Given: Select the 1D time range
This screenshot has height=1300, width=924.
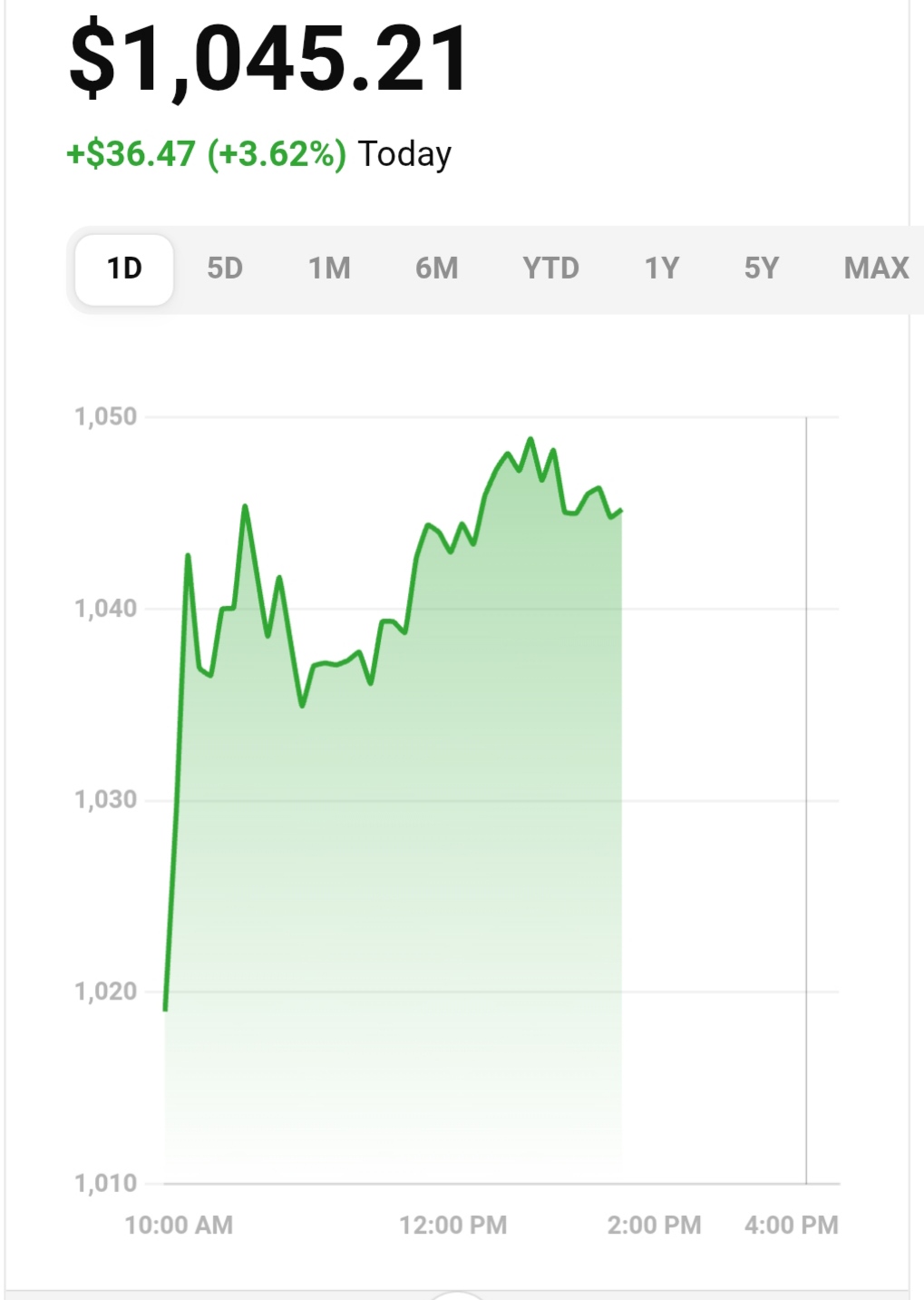Looking at the screenshot, I should tap(124, 269).
